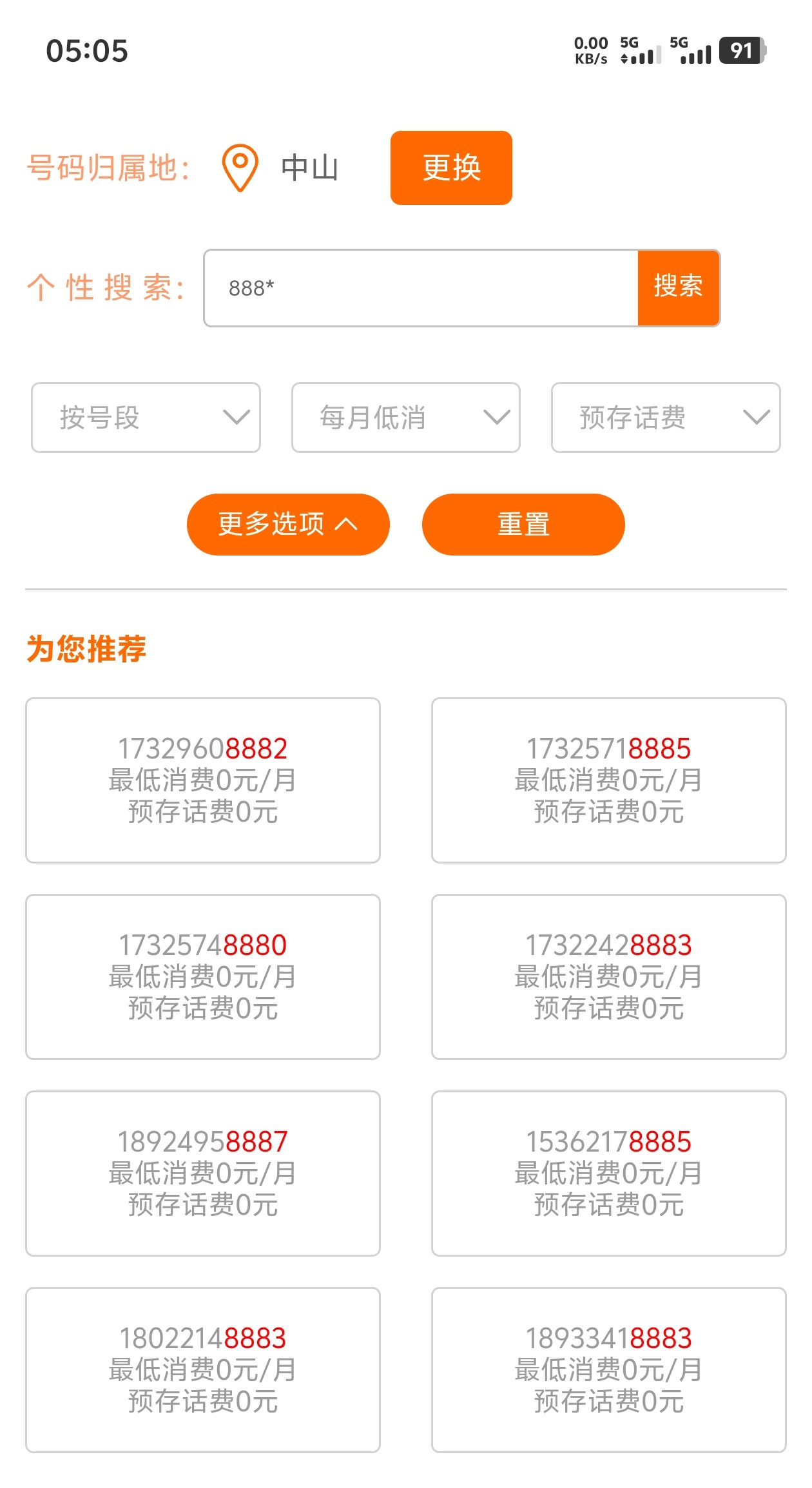Pick number 18924958887
812x1488 pixels.
pyautogui.click(x=203, y=1173)
